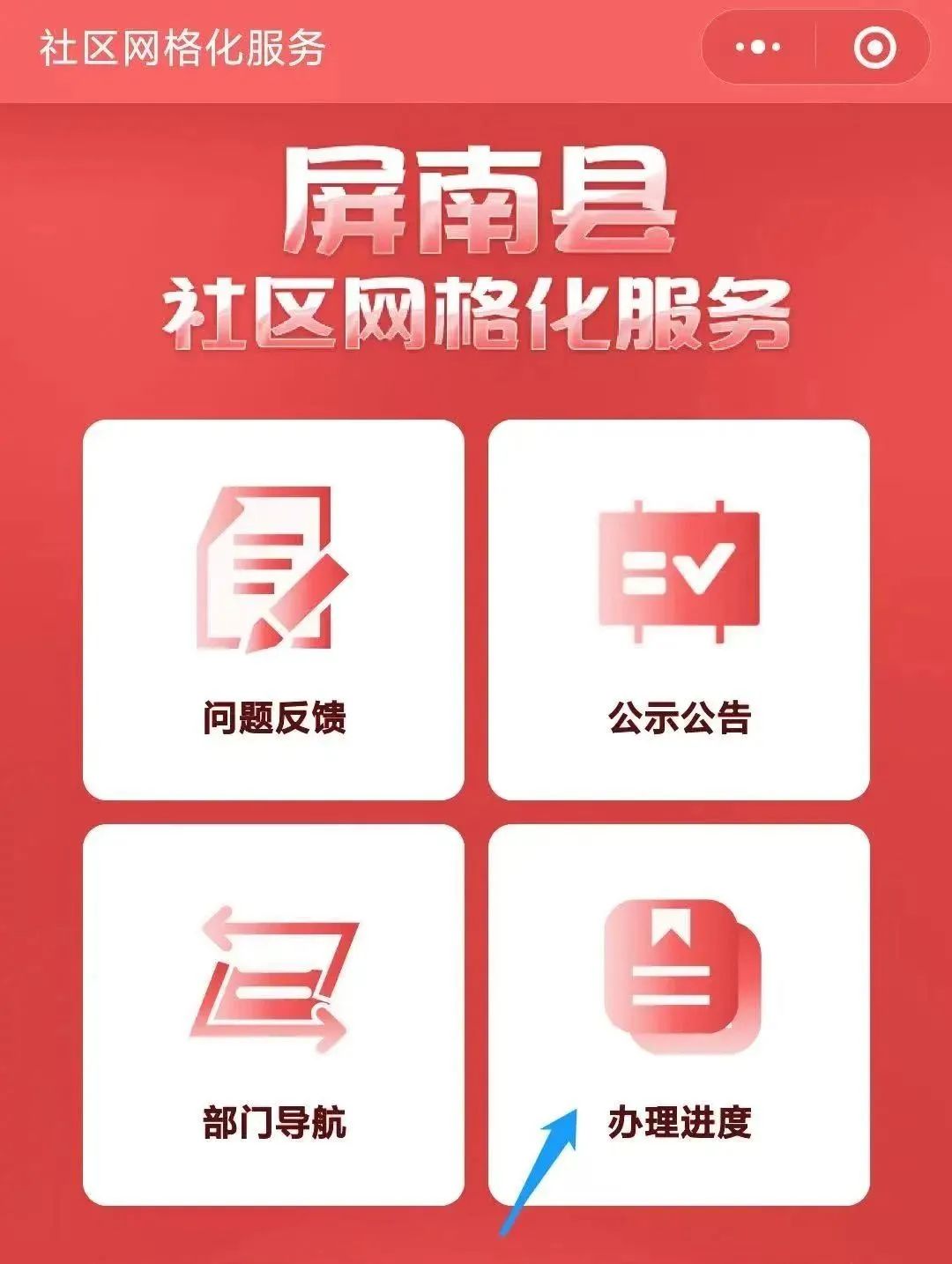Close the mini program
The width and height of the screenshot is (952, 1264).
click(874, 48)
